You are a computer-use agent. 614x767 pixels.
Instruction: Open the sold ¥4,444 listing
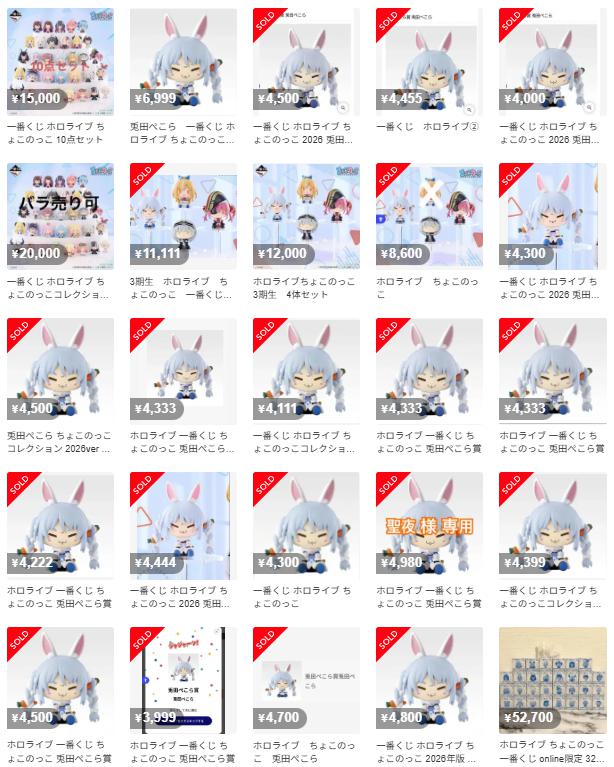pyautogui.click(x=183, y=526)
